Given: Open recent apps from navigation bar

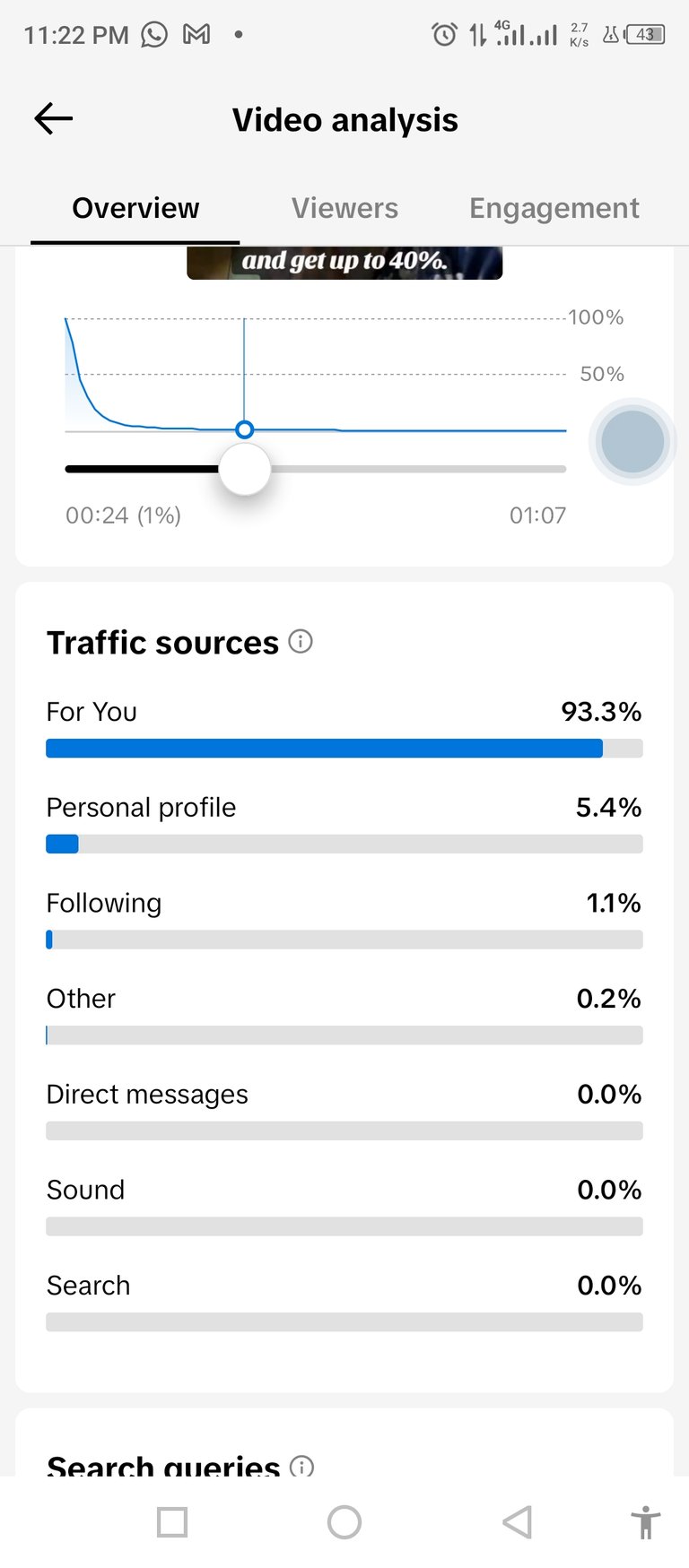Looking at the screenshot, I should (x=172, y=1521).
